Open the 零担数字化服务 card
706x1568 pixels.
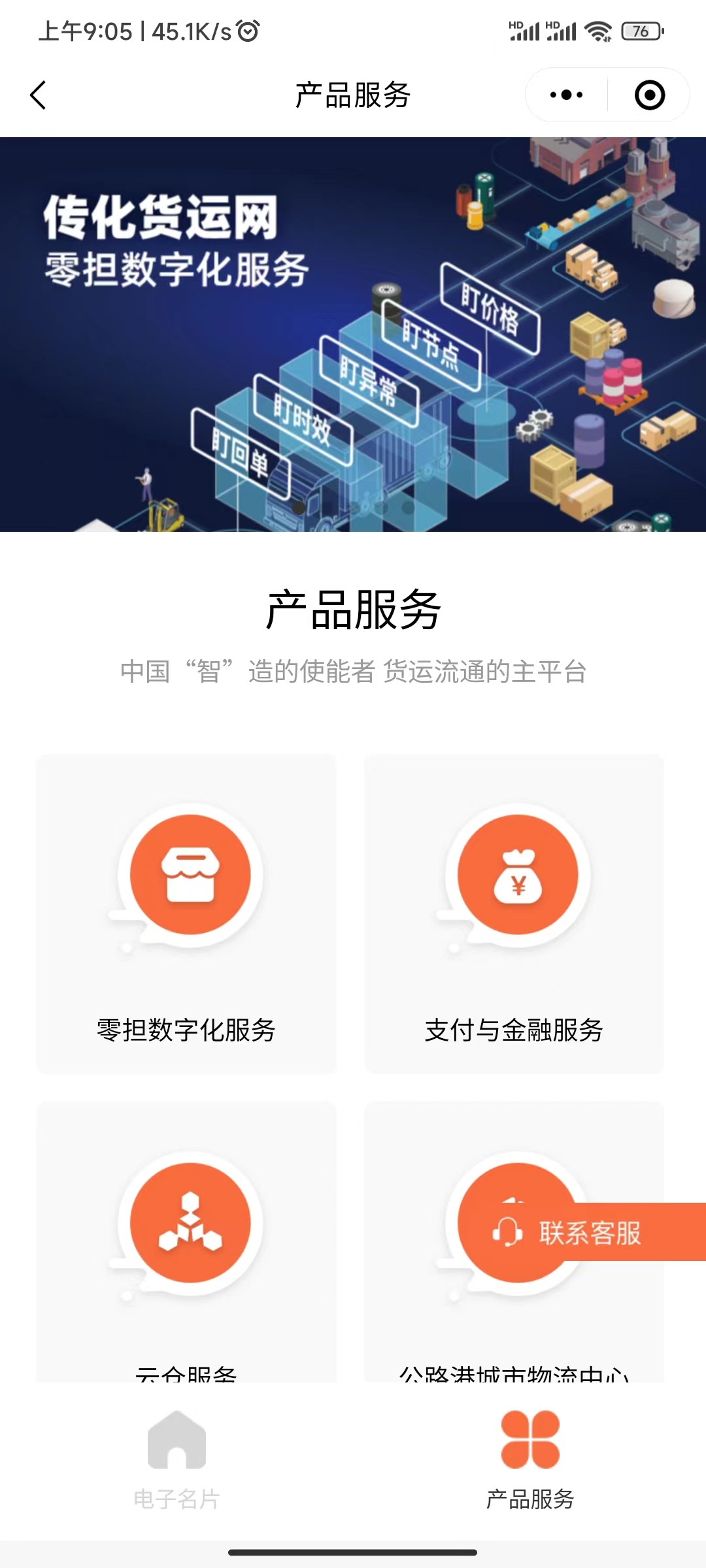186,913
